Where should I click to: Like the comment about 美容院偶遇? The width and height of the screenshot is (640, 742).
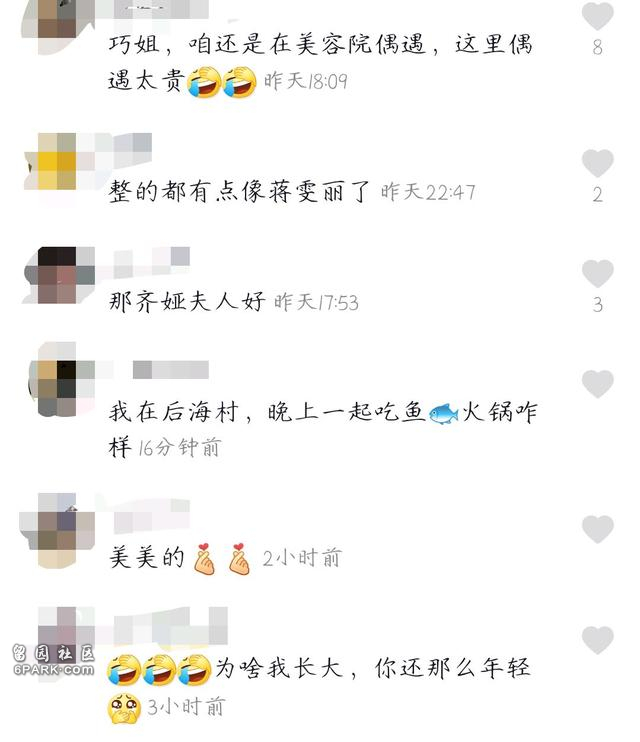tap(597, 17)
